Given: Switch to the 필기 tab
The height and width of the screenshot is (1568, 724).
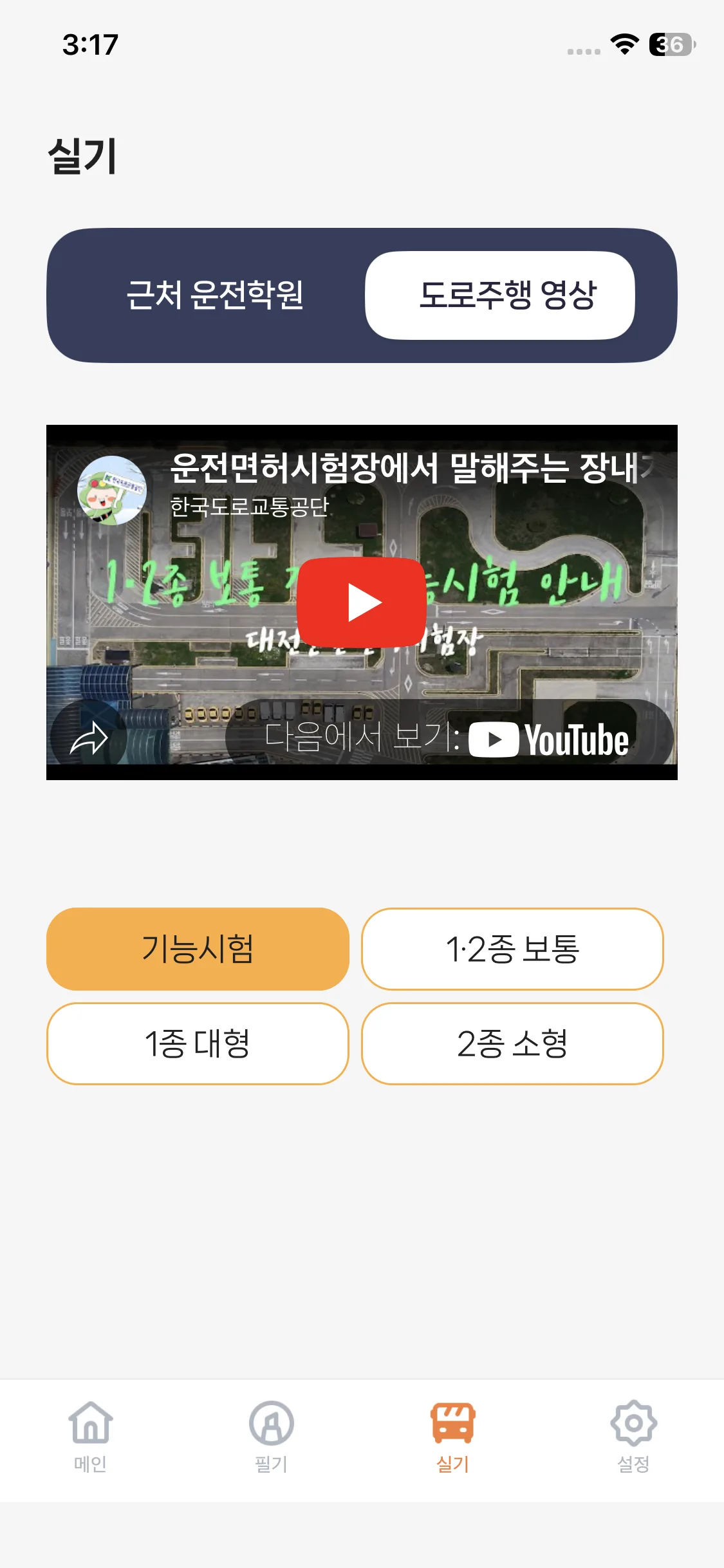Looking at the screenshot, I should (x=272, y=1437).
